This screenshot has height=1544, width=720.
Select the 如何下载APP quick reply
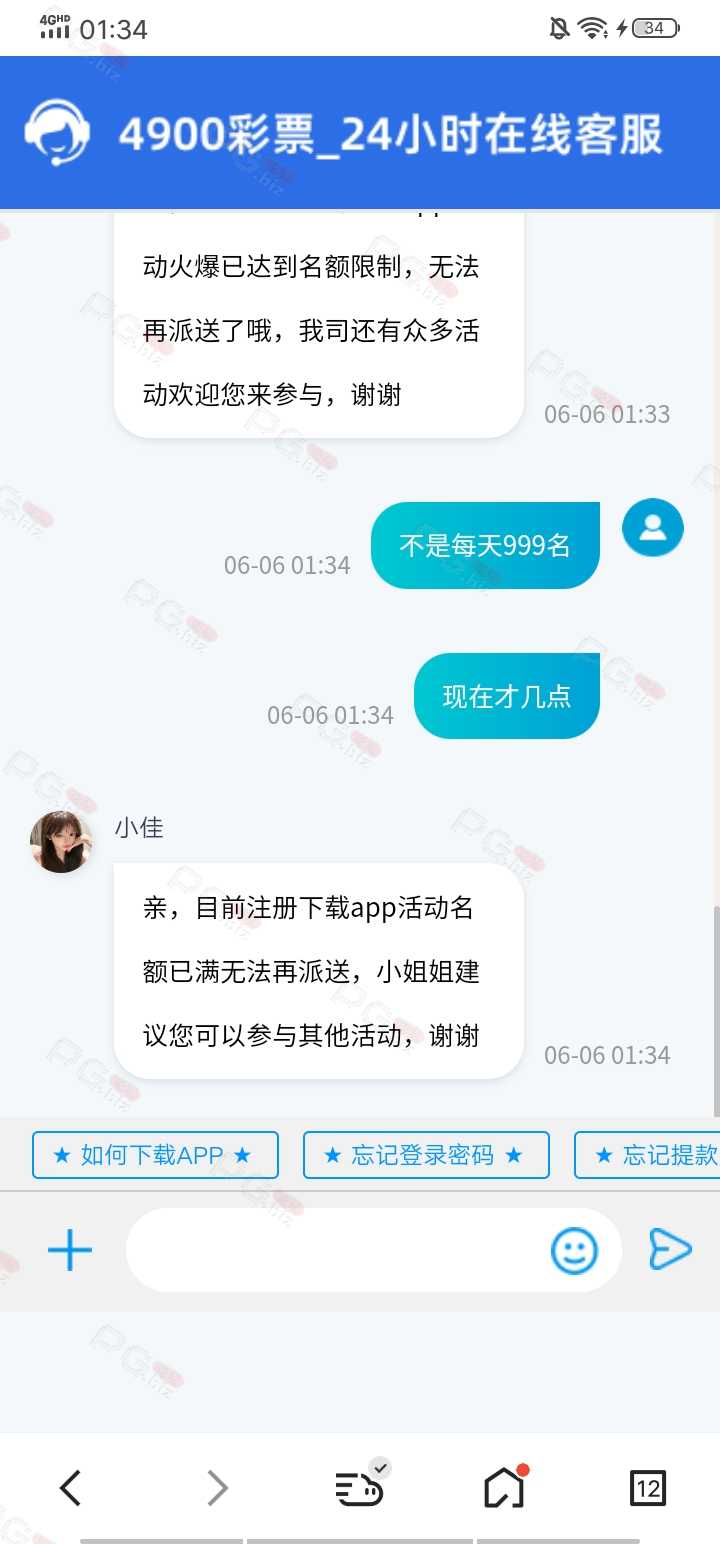(155, 1155)
